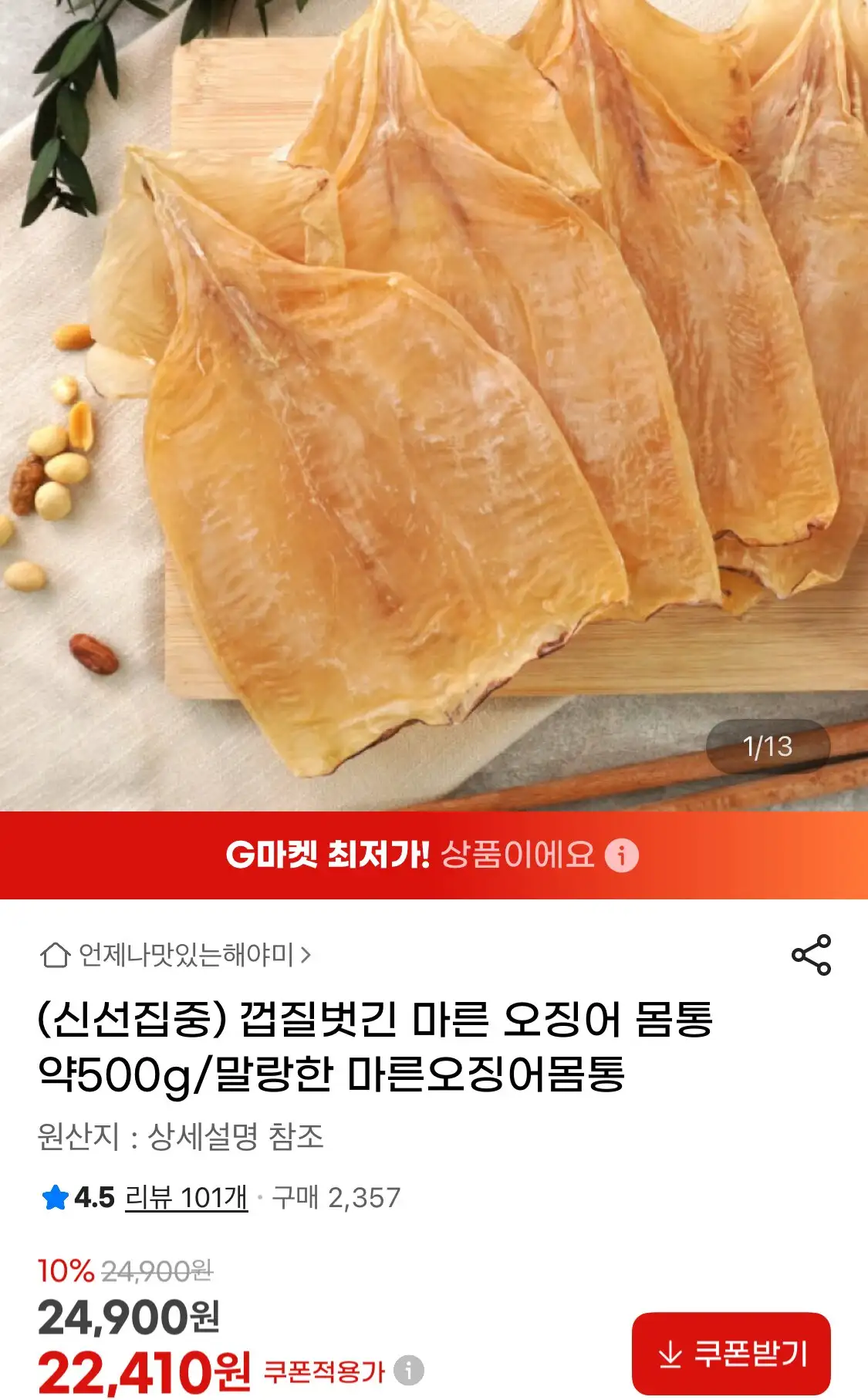The width and height of the screenshot is (868, 1400).
Task: Open the 언제나맛있는해야미 store page
Action: [176, 956]
